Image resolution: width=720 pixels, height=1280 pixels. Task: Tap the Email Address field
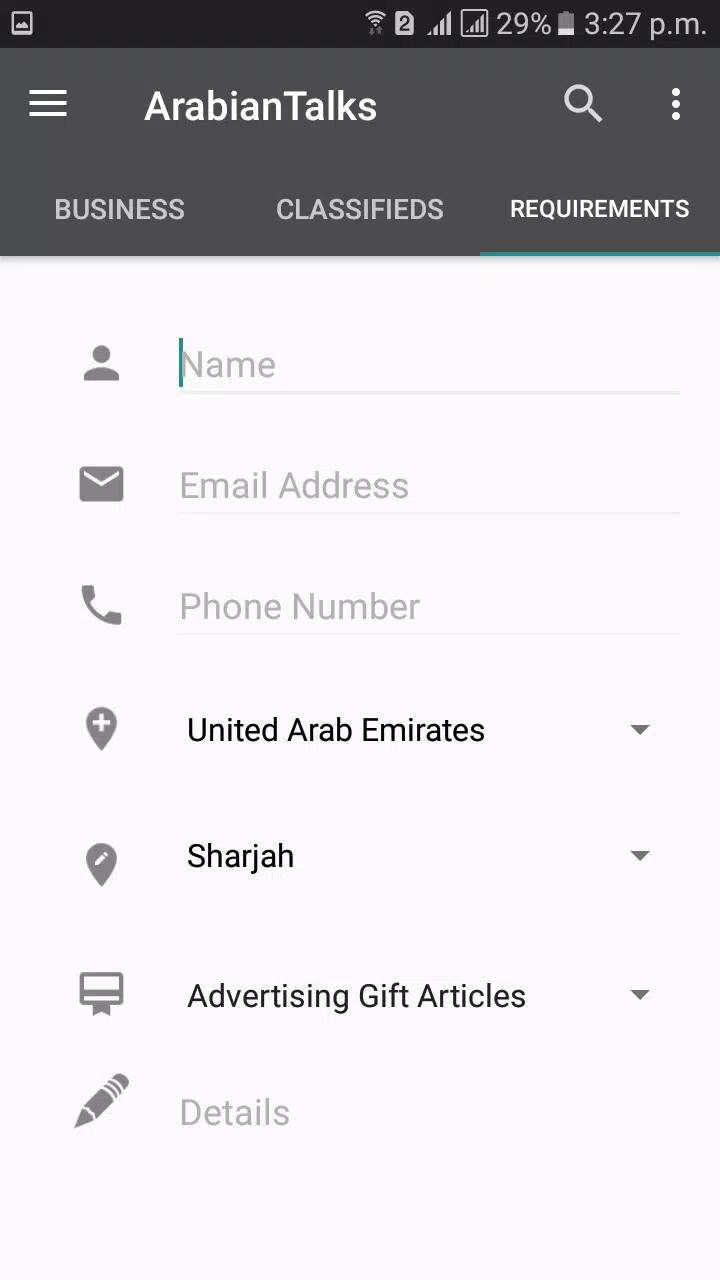[x=428, y=486]
